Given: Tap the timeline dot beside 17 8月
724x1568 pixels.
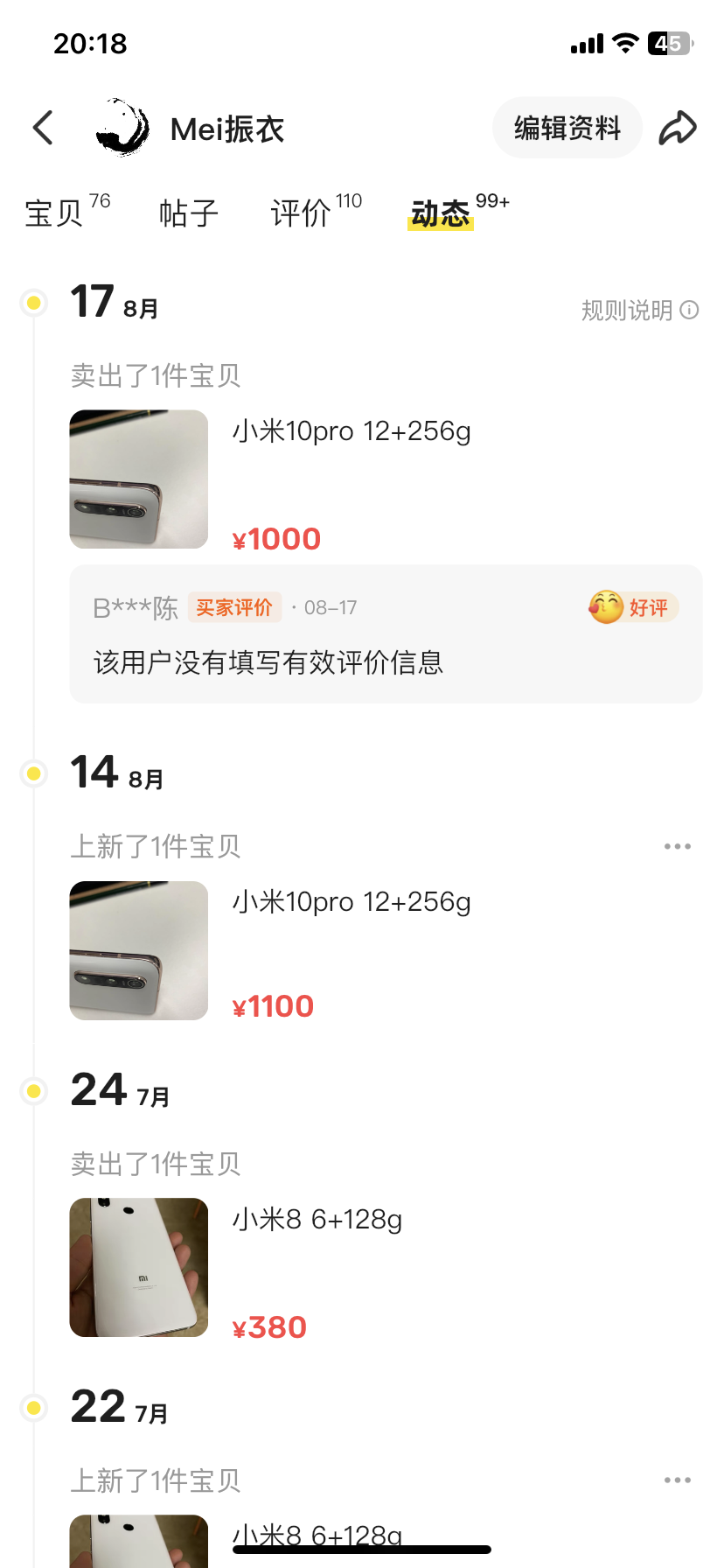Looking at the screenshot, I should pyautogui.click(x=33, y=303).
